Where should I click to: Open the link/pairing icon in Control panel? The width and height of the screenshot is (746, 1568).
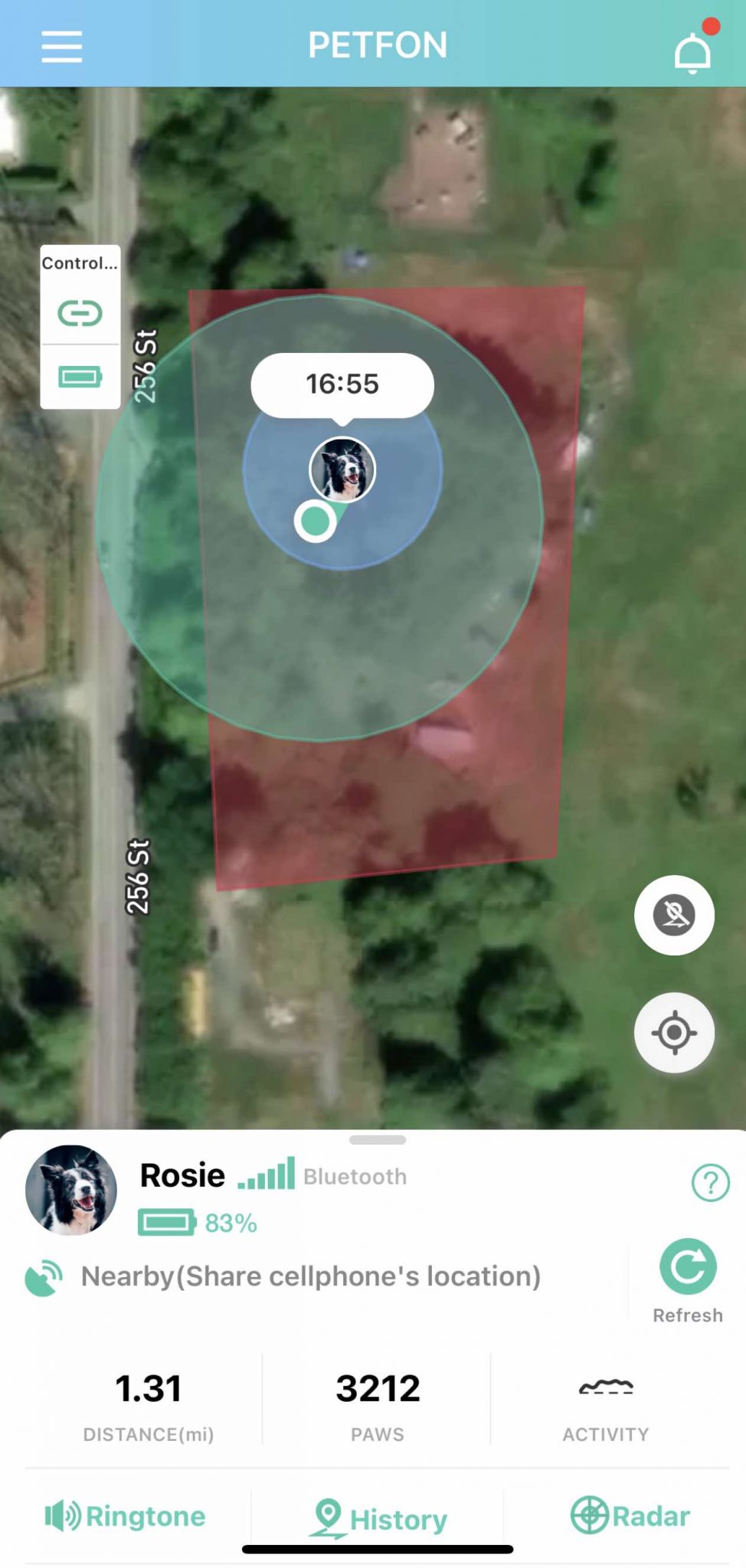[x=79, y=313]
